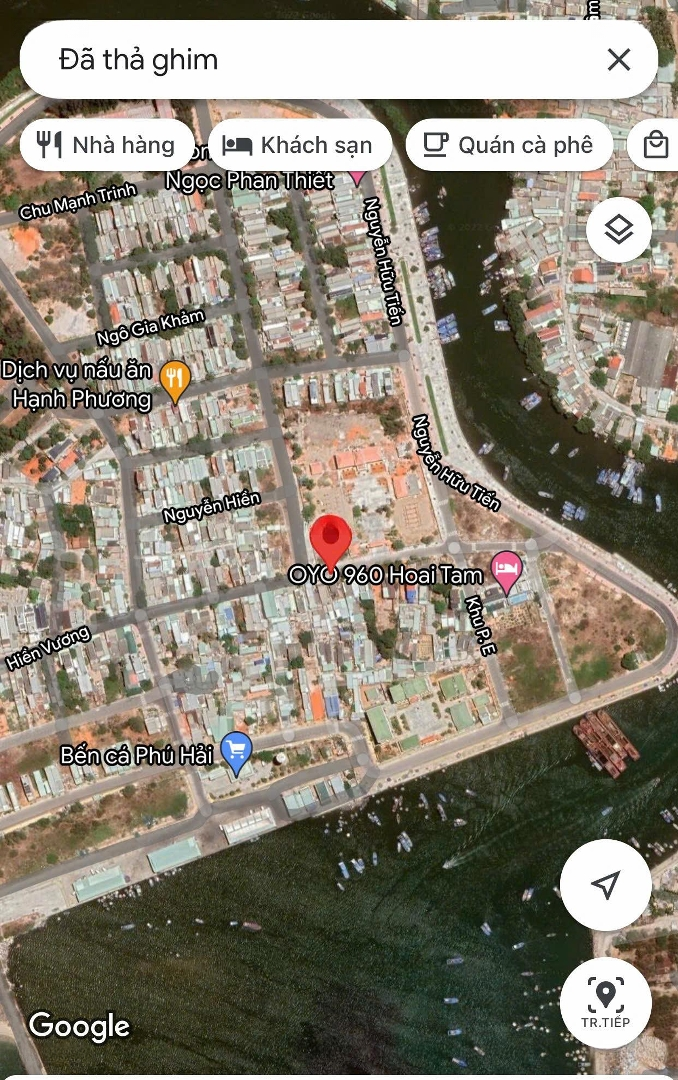The width and height of the screenshot is (678, 1080).
Task: Select the Bến cá Phú Hải marker
Action: tap(236, 753)
